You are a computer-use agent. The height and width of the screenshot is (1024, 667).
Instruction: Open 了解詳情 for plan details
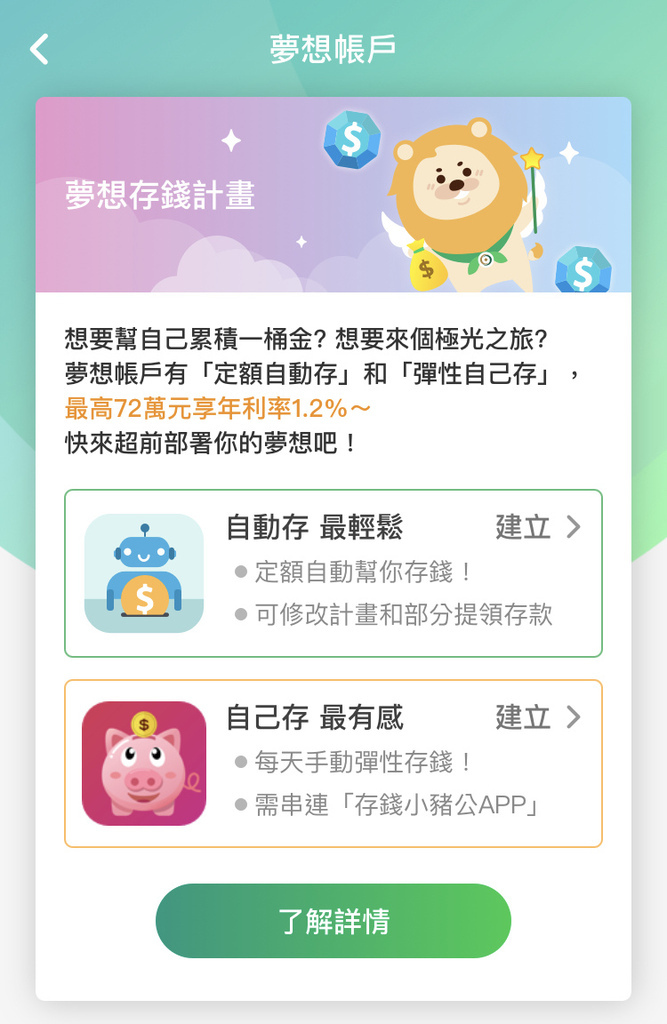pos(333,921)
